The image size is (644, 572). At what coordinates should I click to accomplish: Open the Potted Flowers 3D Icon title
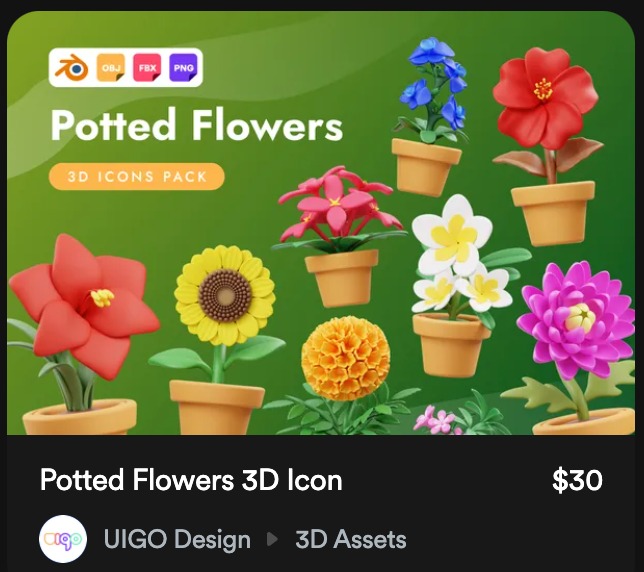(191, 480)
